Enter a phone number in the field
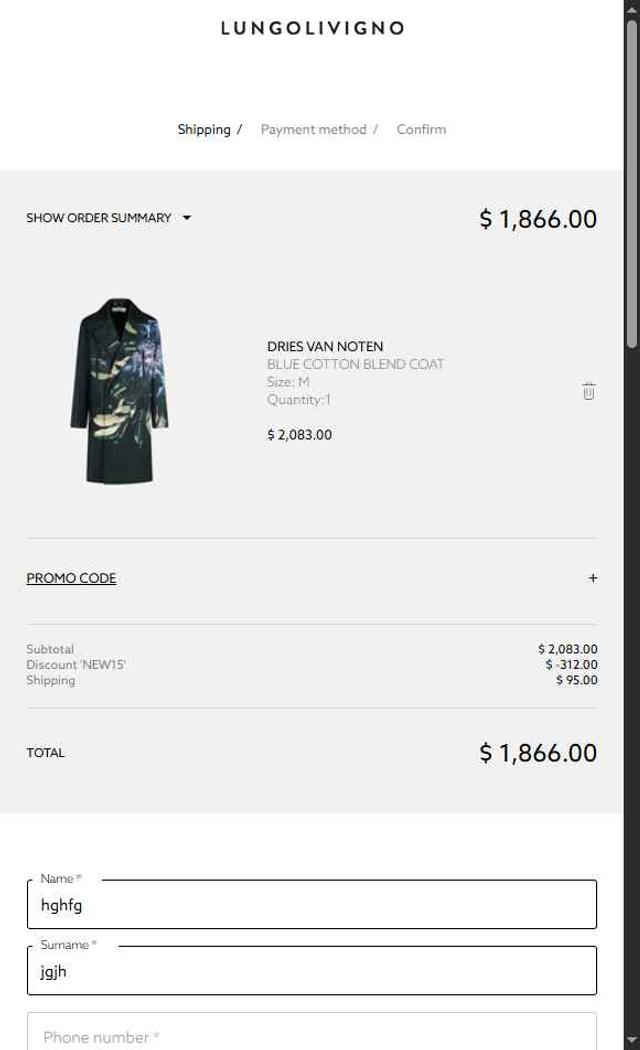 [x=311, y=1036]
